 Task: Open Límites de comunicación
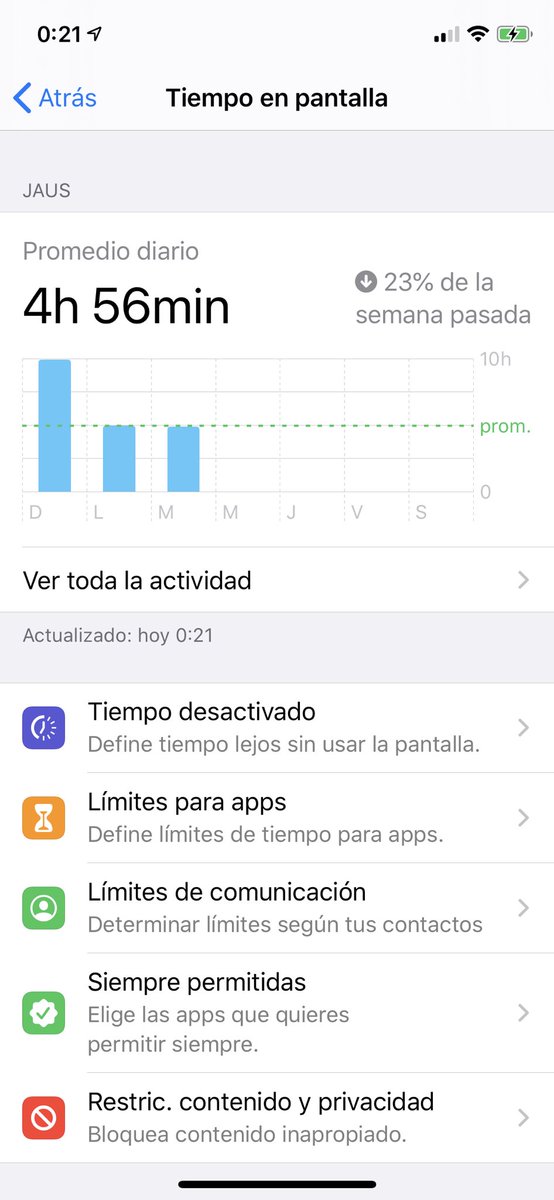(277, 908)
